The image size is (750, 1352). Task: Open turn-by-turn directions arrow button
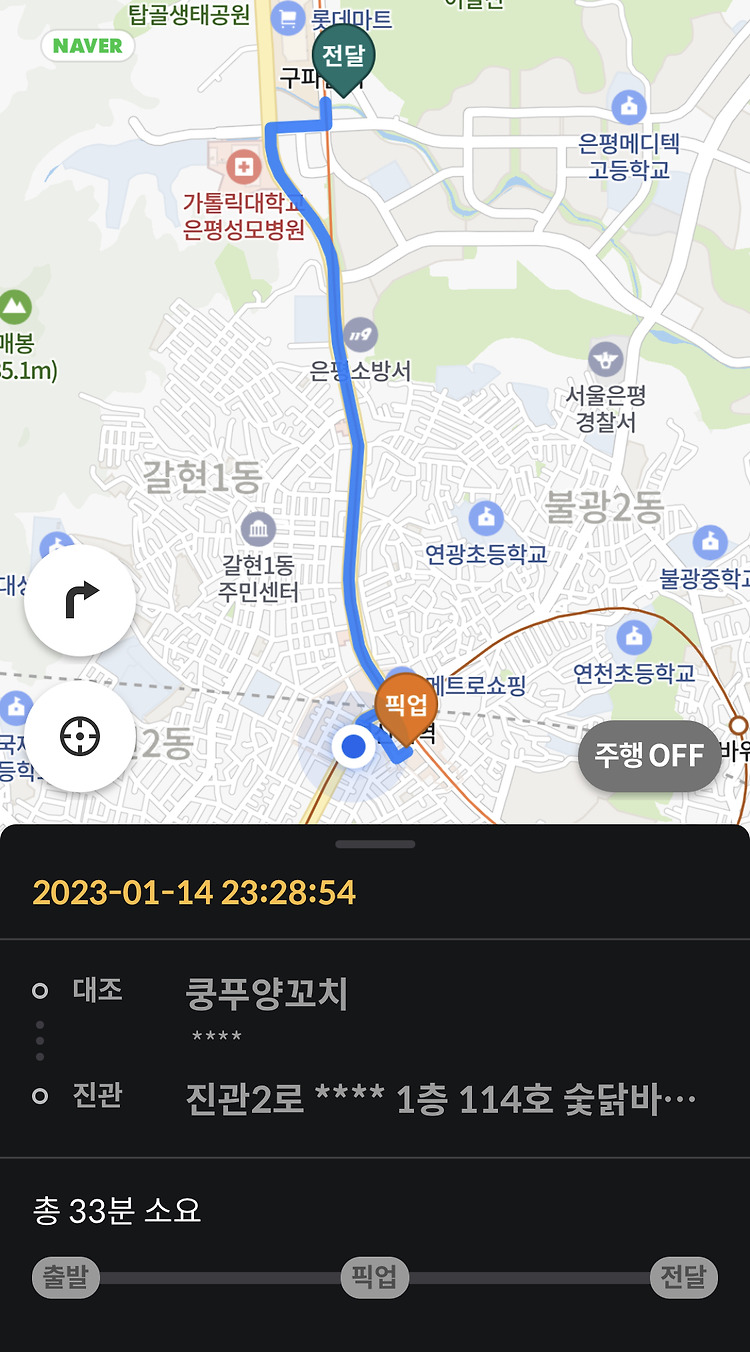click(80, 600)
